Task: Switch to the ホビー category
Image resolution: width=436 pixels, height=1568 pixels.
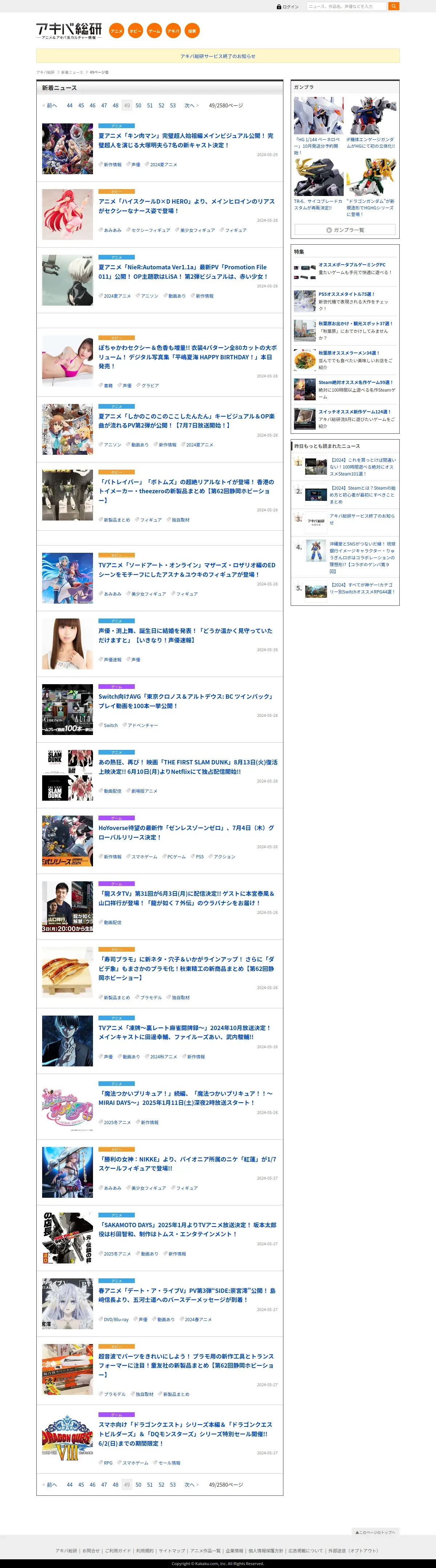Action: pyautogui.click(x=135, y=31)
